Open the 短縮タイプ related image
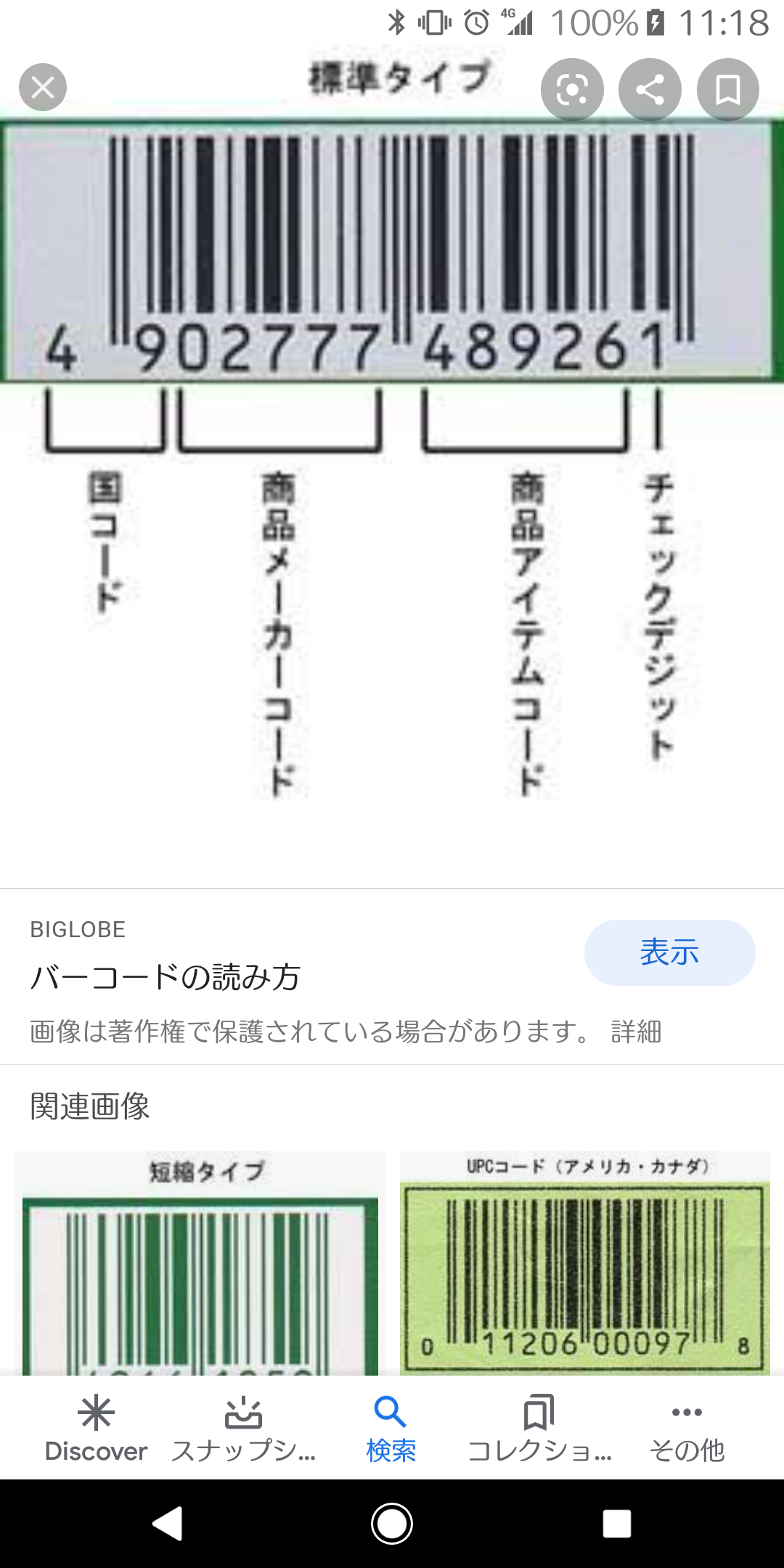Image resolution: width=784 pixels, height=1568 pixels. [200, 1263]
